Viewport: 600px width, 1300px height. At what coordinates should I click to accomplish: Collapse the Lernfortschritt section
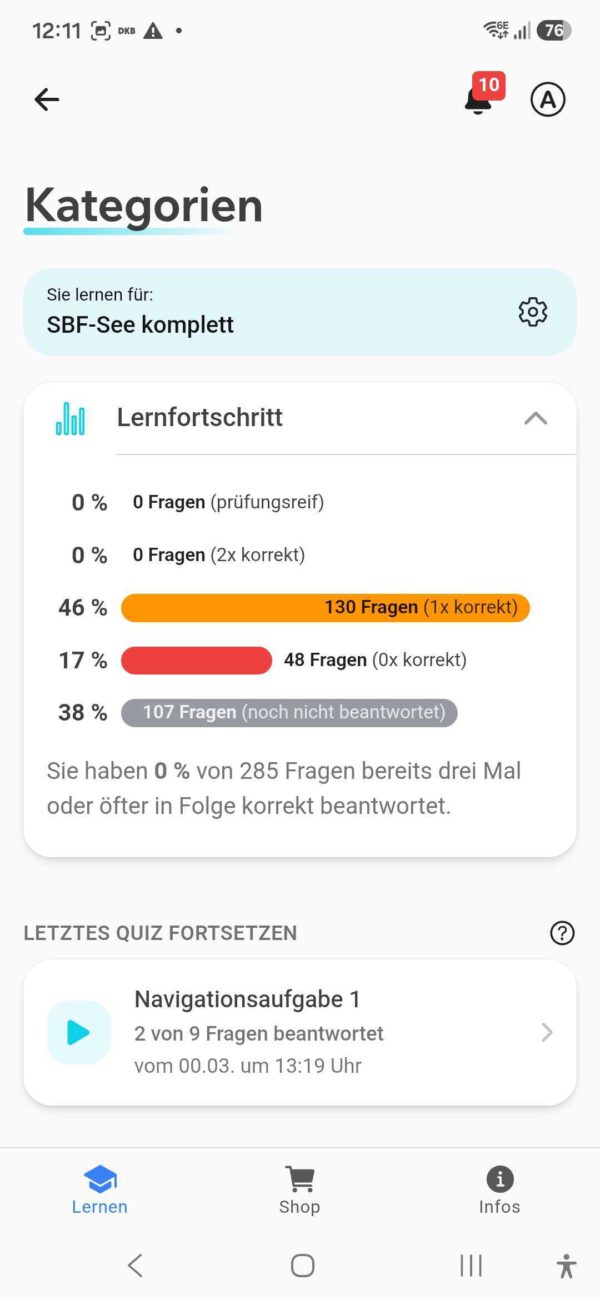click(x=536, y=418)
